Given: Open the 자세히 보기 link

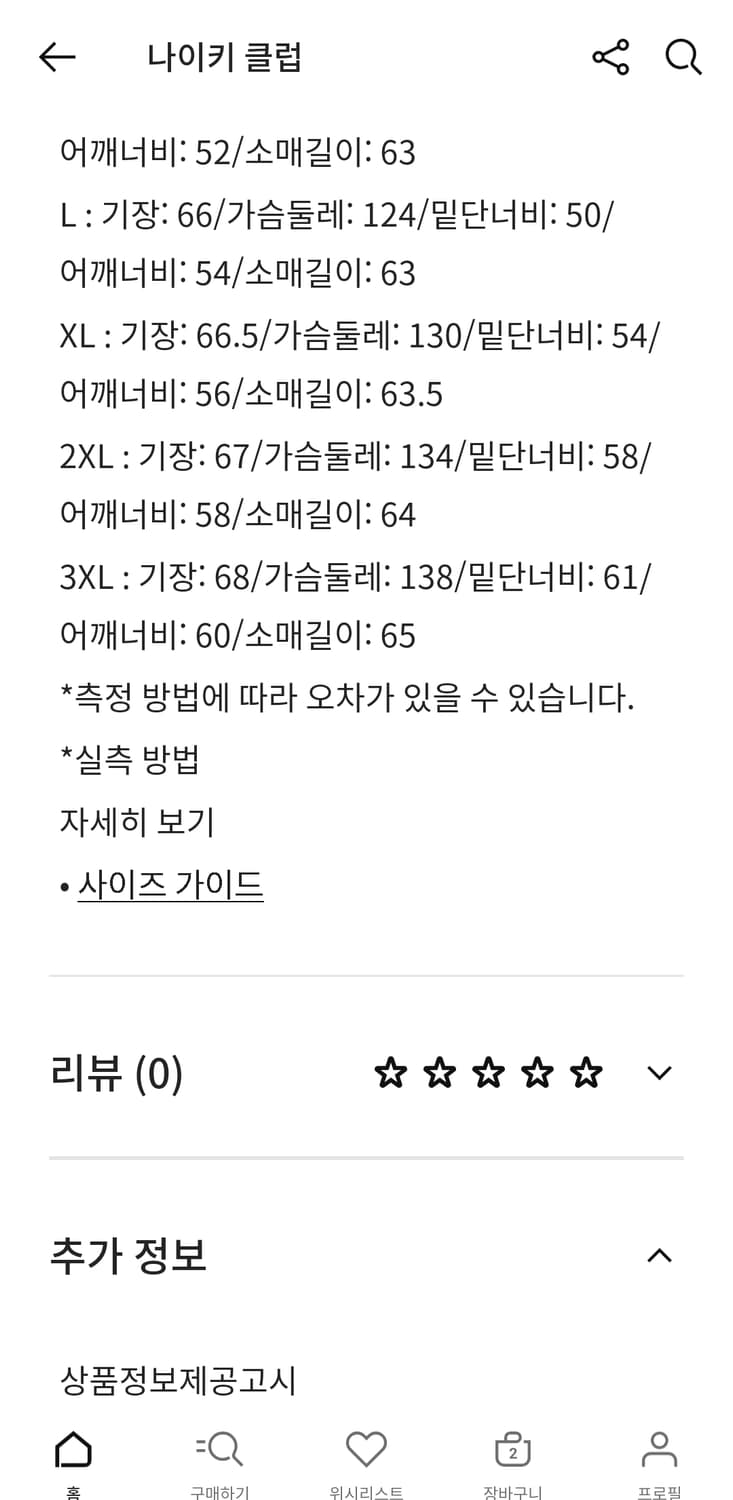Looking at the screenshot, I should coord(138,821).
